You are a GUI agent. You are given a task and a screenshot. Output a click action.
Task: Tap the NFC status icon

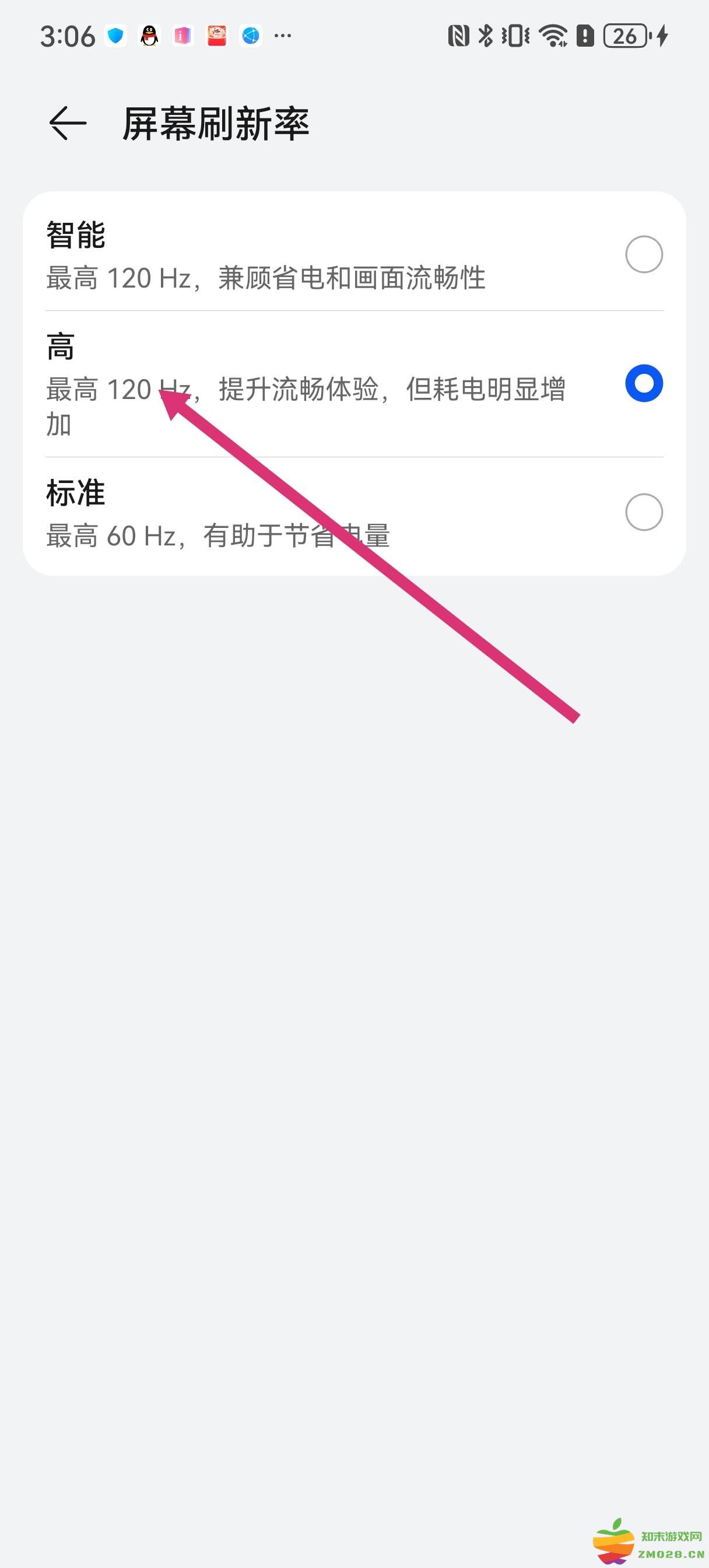tap(458, 37)
